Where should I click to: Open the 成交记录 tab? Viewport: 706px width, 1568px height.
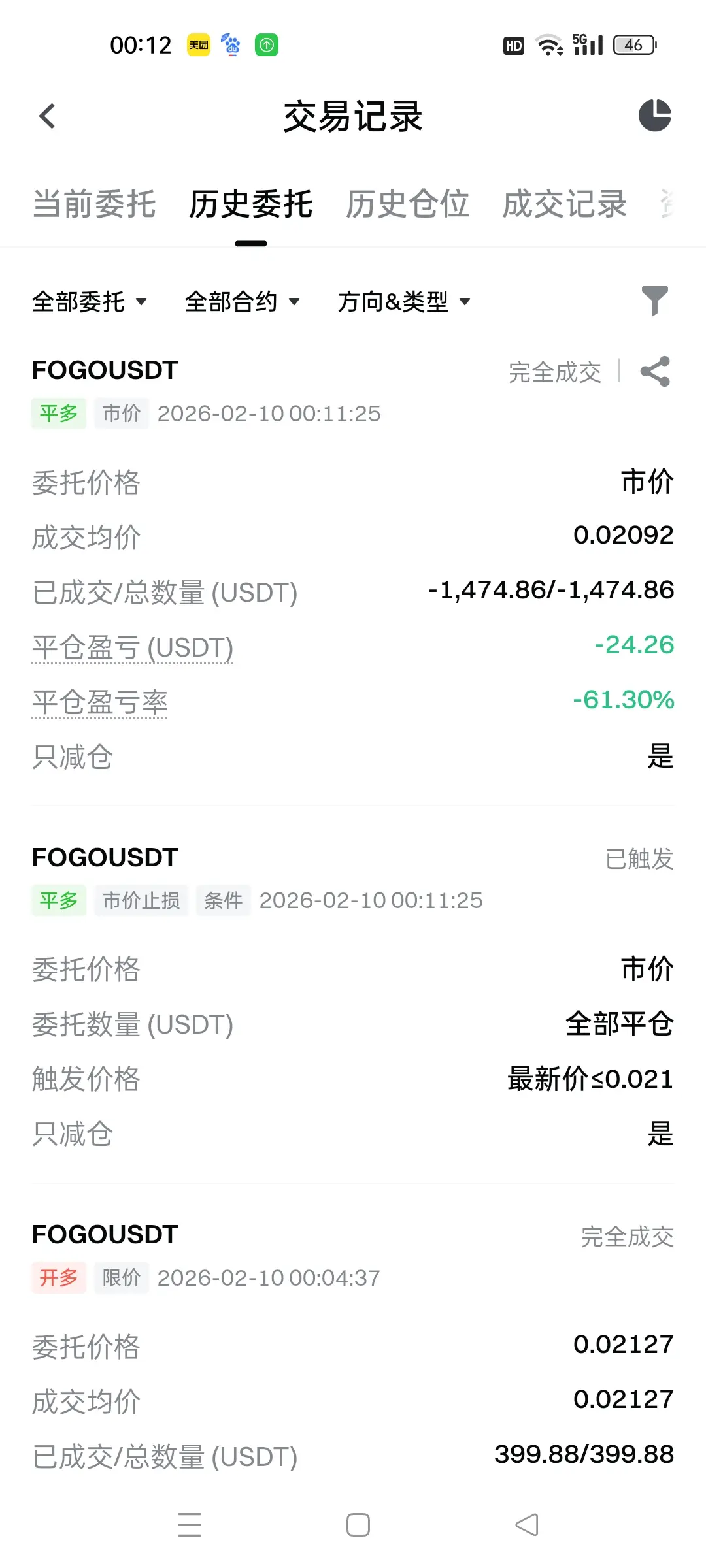(x=564, y=204)
